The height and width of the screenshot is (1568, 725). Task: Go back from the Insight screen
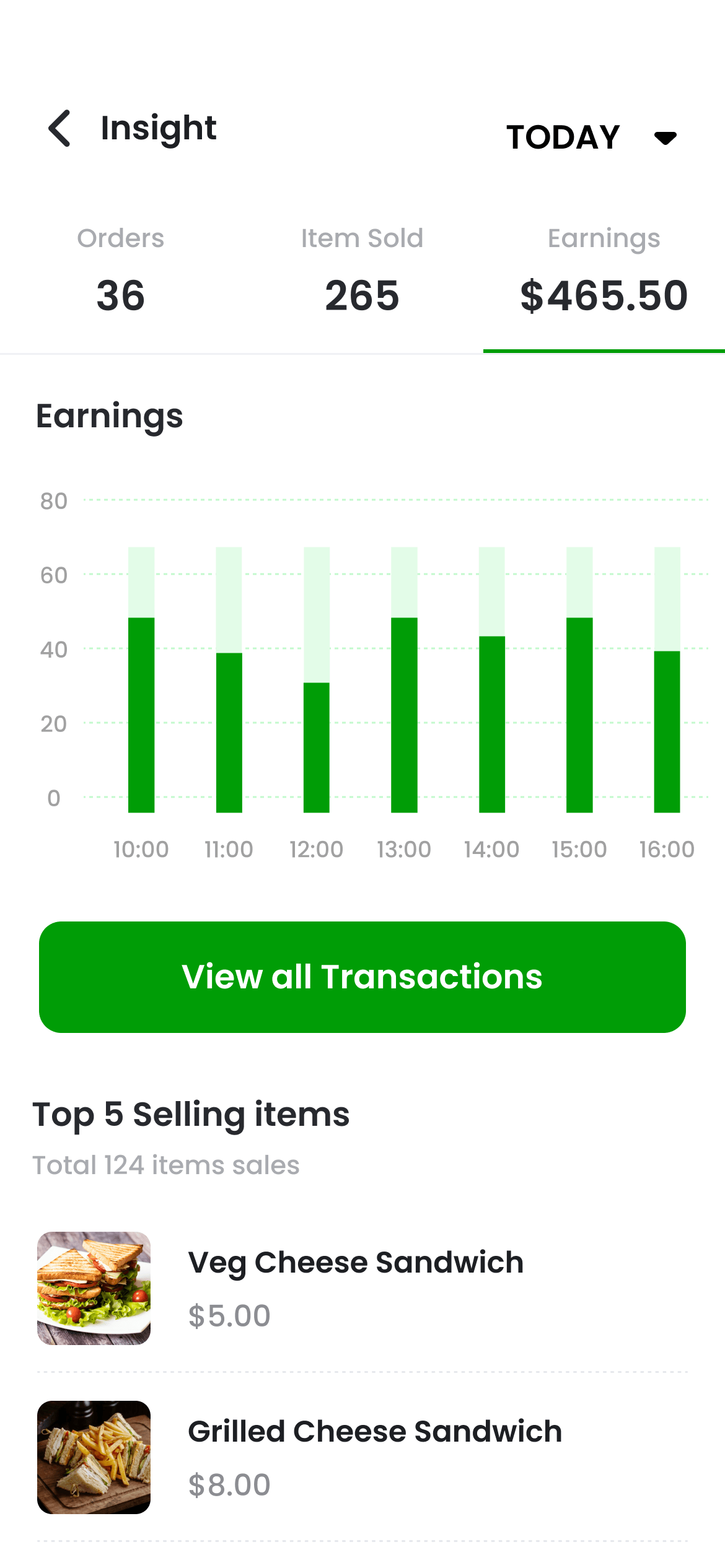(x=60, y=128)
